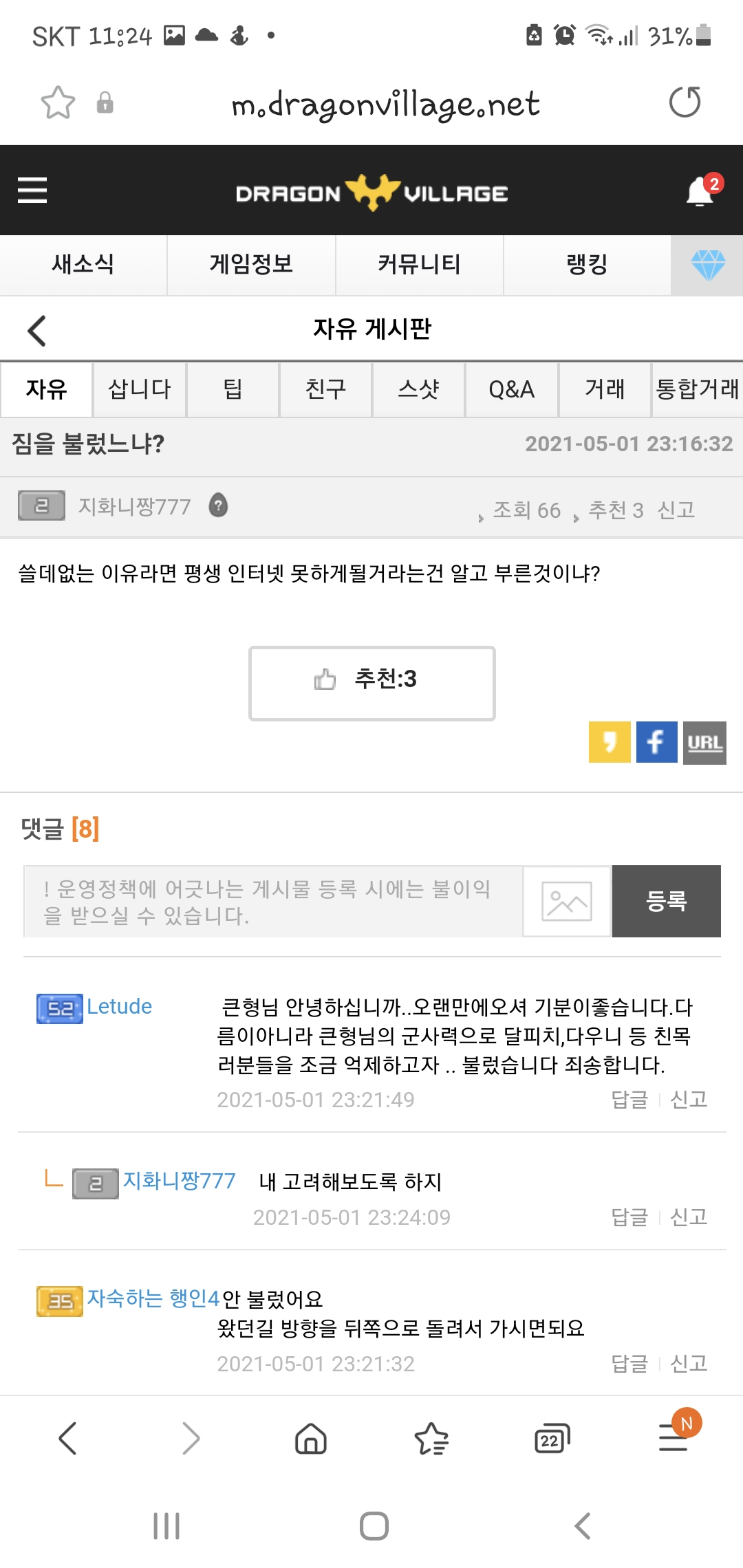This screenshot has height=1568, width=743.
Task: Reply to Letude's comment with 답글
Action: (629, 1100)
